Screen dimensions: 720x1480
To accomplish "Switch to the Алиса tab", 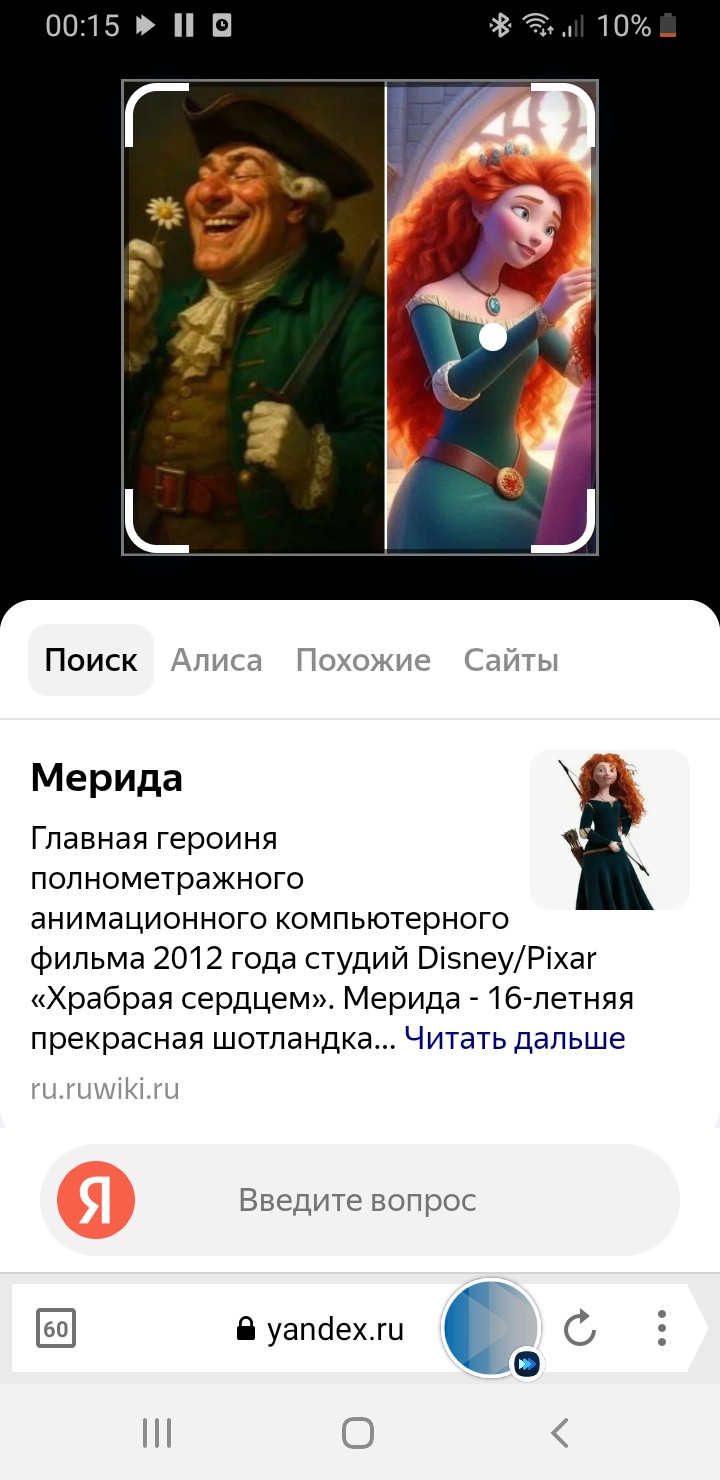I will pyautogui.click(x=216, y=660).
